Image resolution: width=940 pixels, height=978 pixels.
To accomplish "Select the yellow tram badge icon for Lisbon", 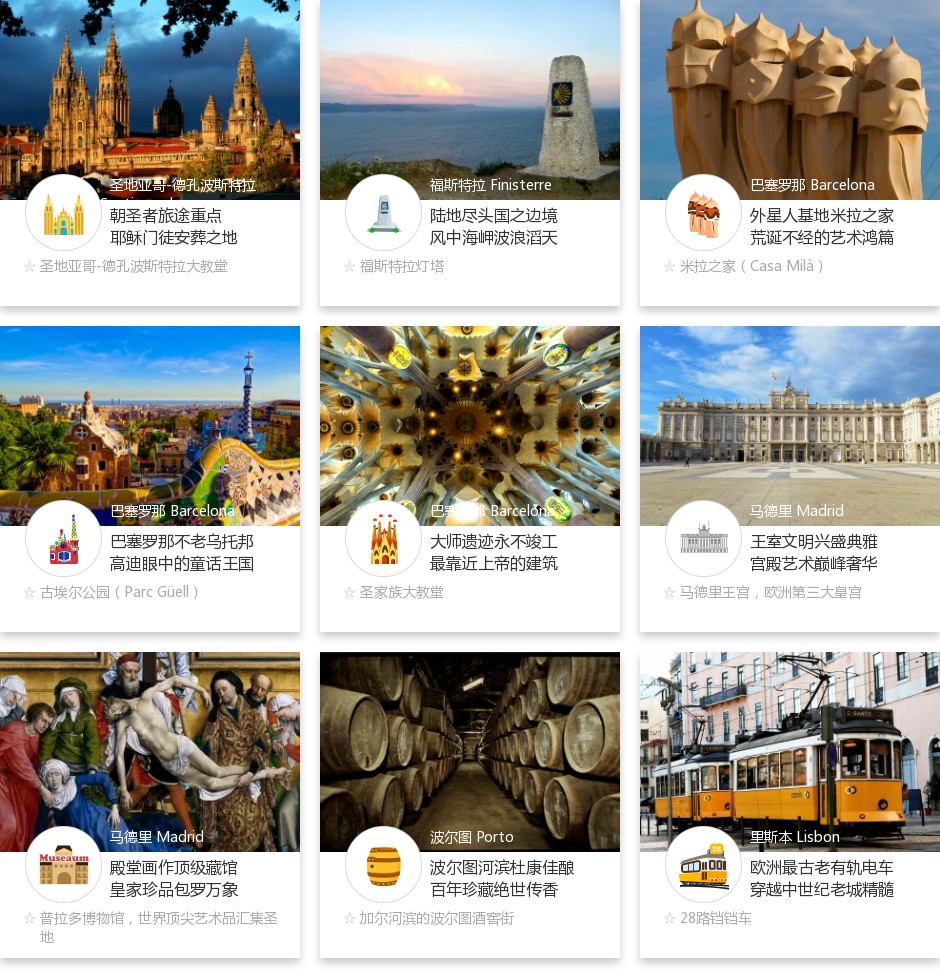I will point(703,865).
